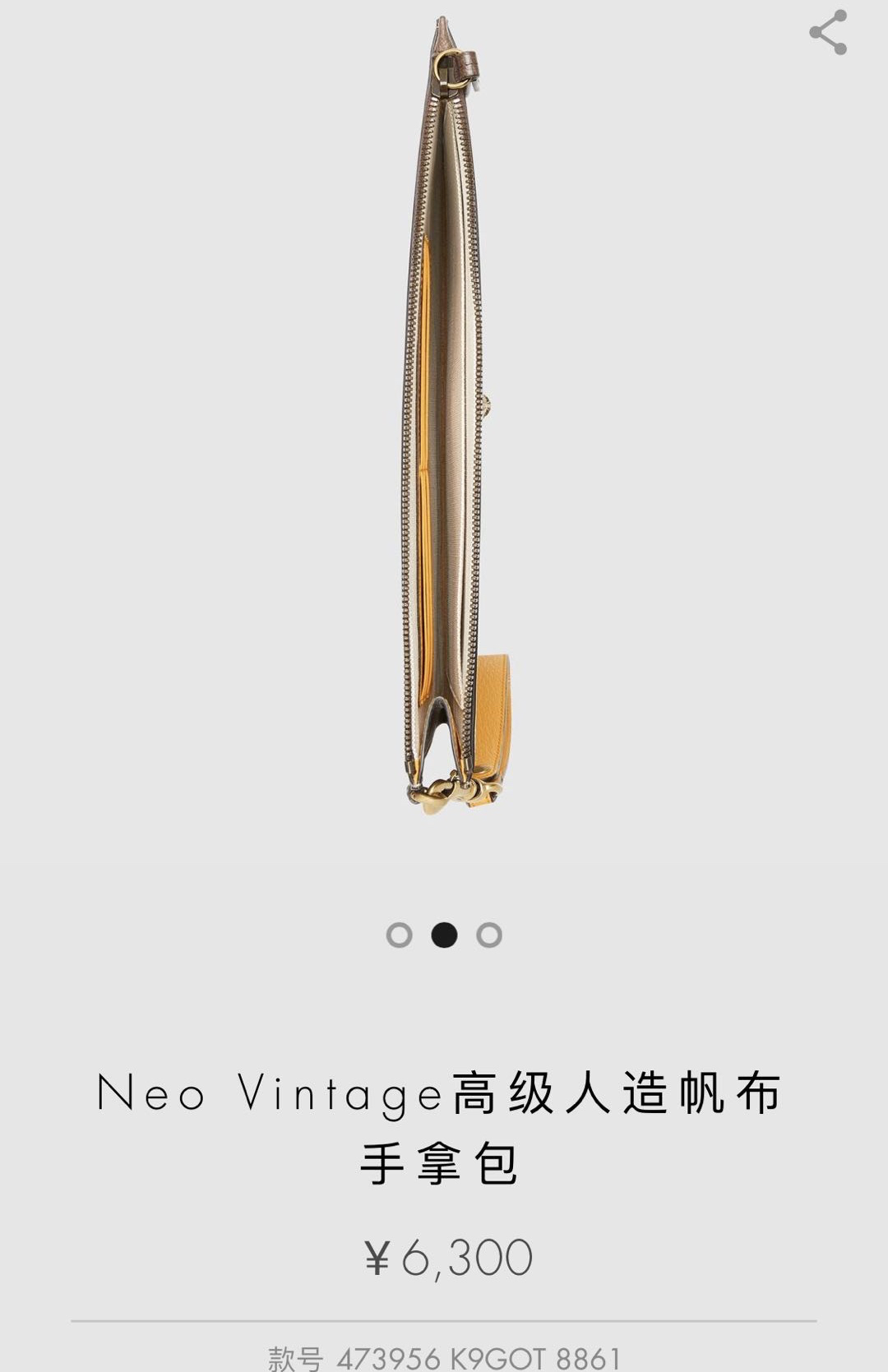Jump to the third product image dot
The width and height of the screenshot is (888, 1372).
coord(489,935)
